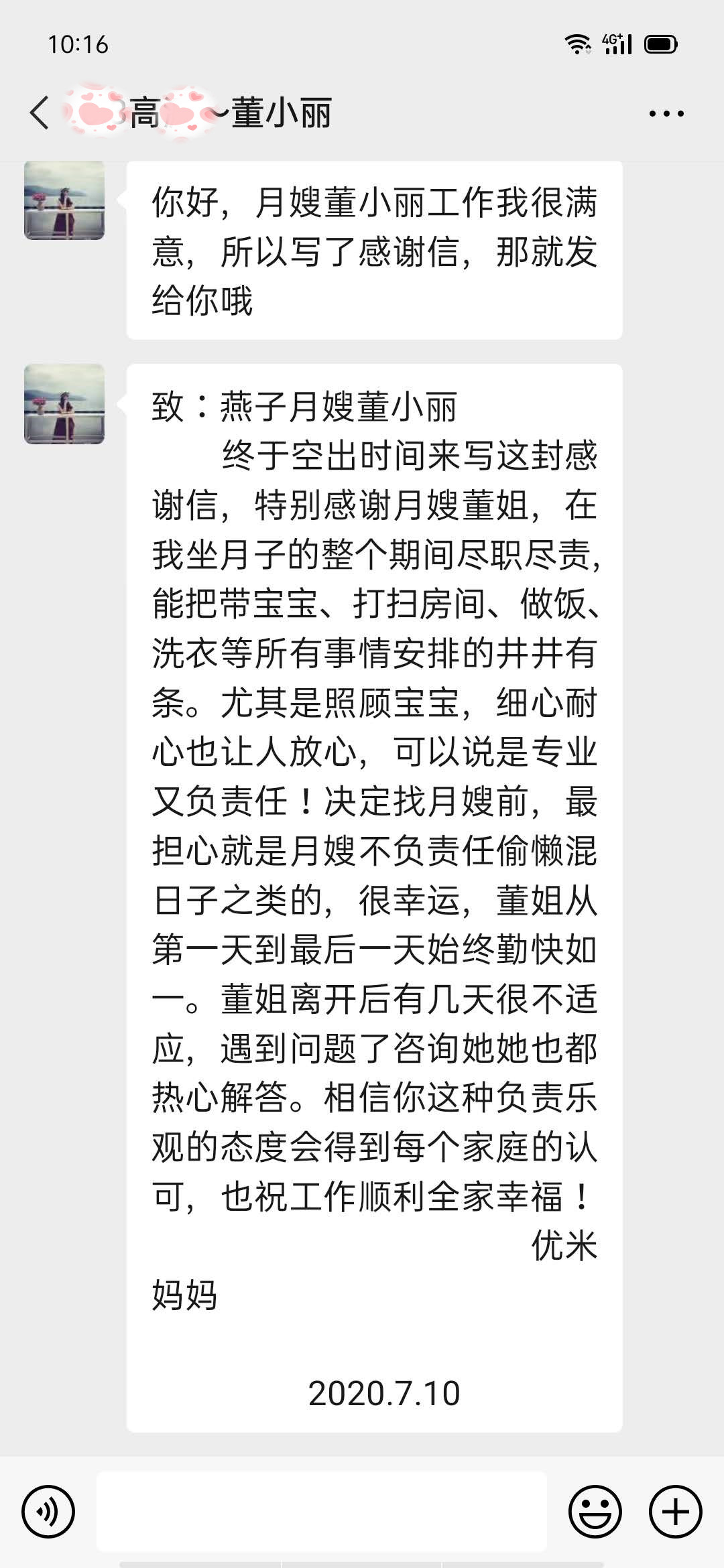Open the sender's avatar beside the 你好 message
This screenshot has width=724, height=1568.
tap(64, 200)
